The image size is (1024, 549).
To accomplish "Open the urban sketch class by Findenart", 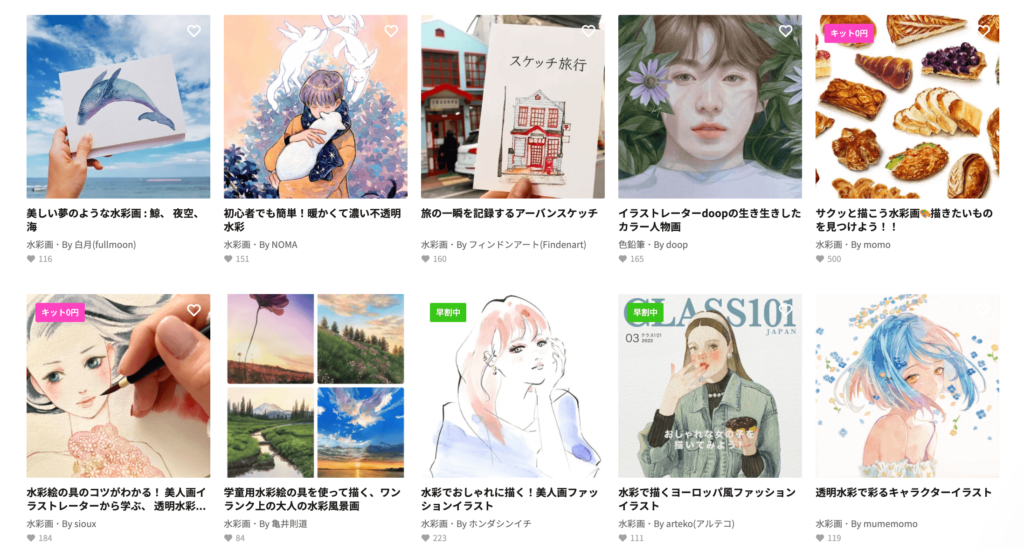I will (512, 107).
